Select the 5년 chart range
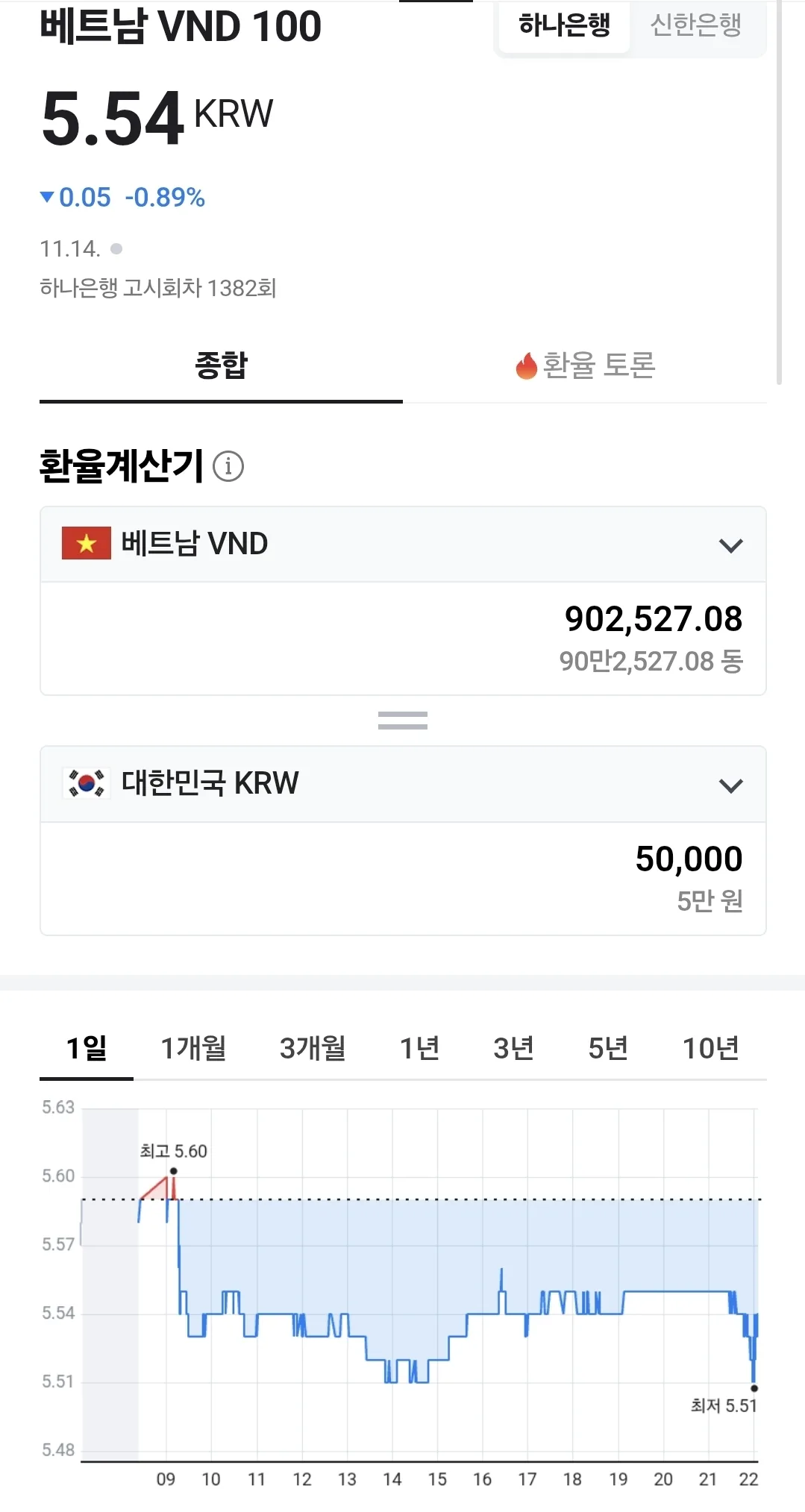The width and height of the screenshot is (805, 1512). (608, 1049)
